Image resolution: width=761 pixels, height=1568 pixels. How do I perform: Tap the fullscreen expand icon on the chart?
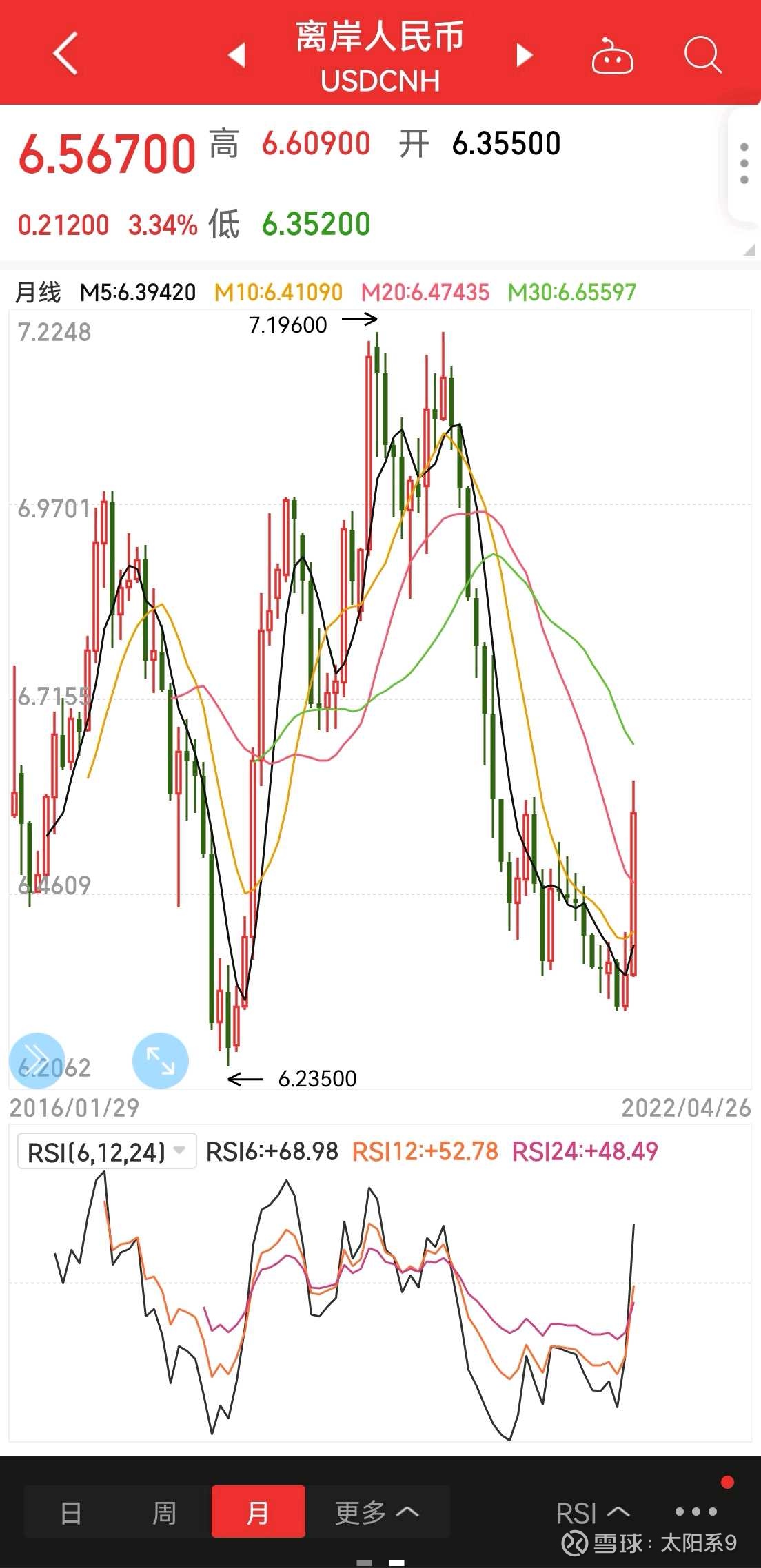pos(160,1061)
